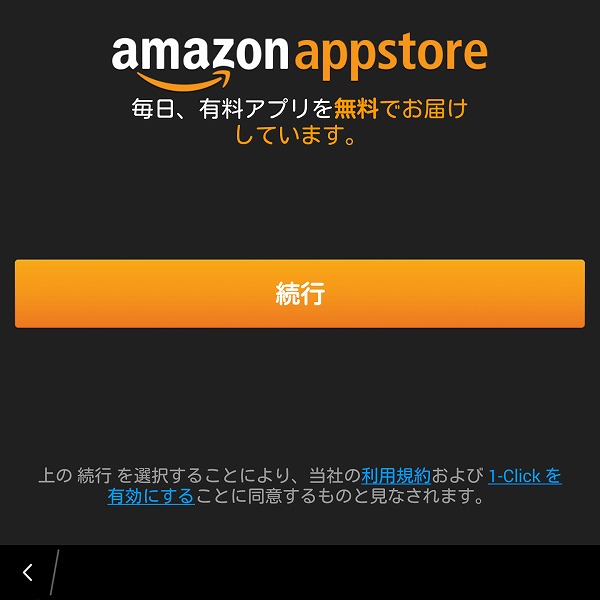Image resolution: width=600 pixels, height=600 pixels.
Task: Tap the orange 続行 button
Action: tap(300, 294)
